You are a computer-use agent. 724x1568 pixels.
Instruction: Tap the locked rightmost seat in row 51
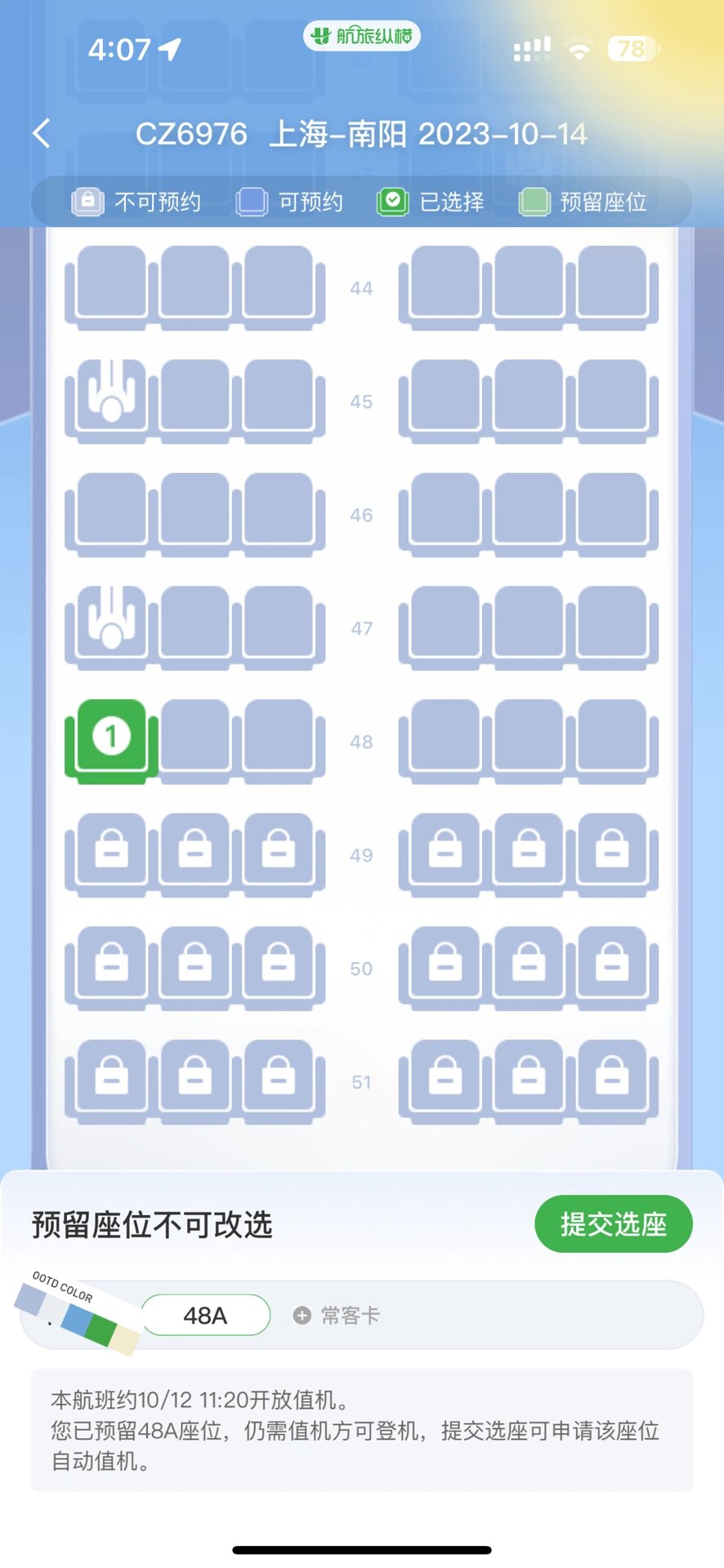pos(613,1079)
